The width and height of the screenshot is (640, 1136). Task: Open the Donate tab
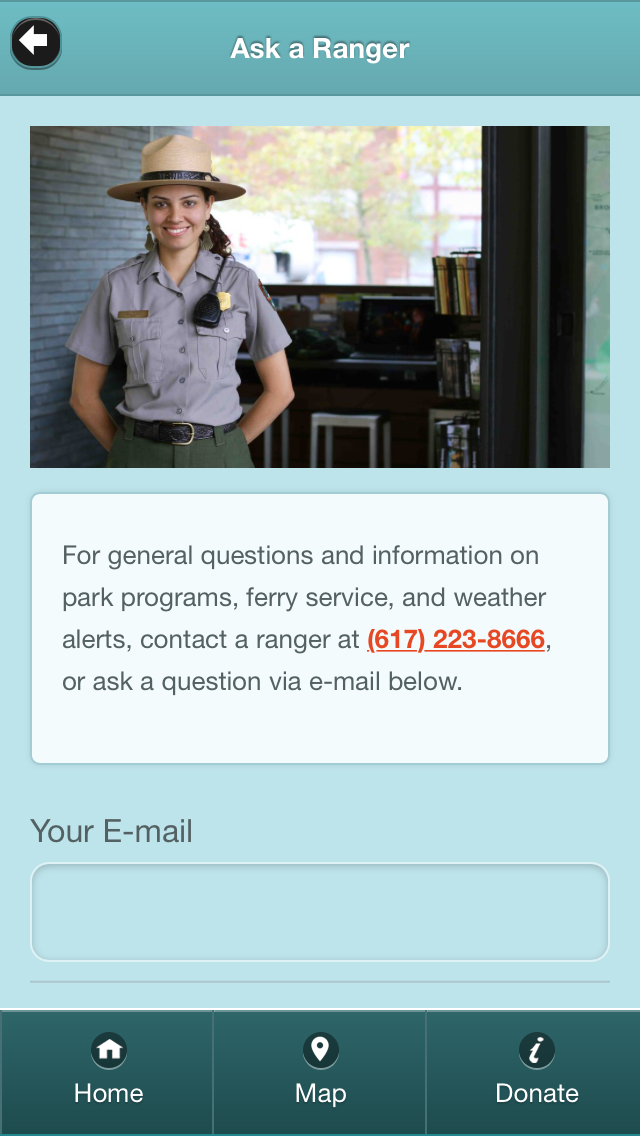[536, 1072]
